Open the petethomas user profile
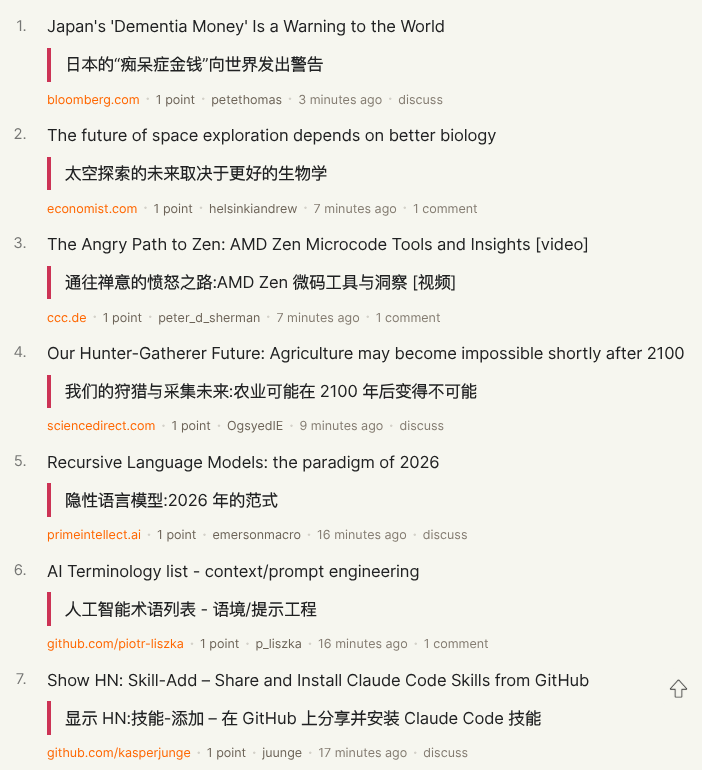This screenshot has height=770, width=702. point(246,100)
